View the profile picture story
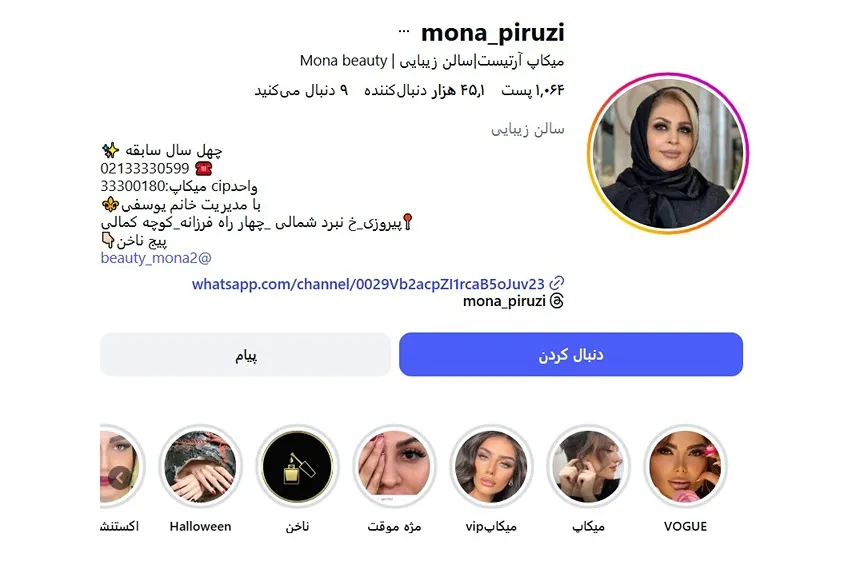Viewport: 852px width, 561px height. coord(669,153)
